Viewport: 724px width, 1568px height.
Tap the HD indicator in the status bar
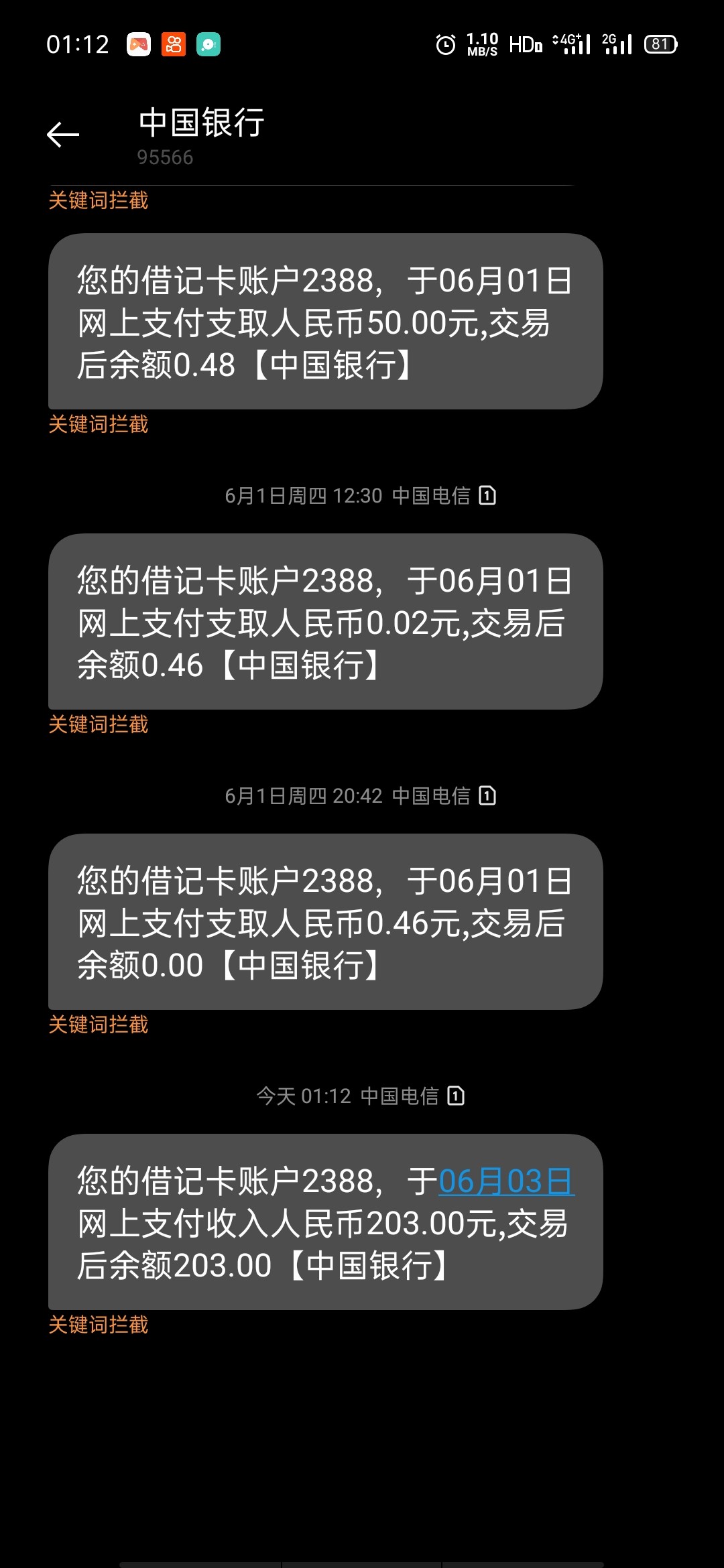524,45
